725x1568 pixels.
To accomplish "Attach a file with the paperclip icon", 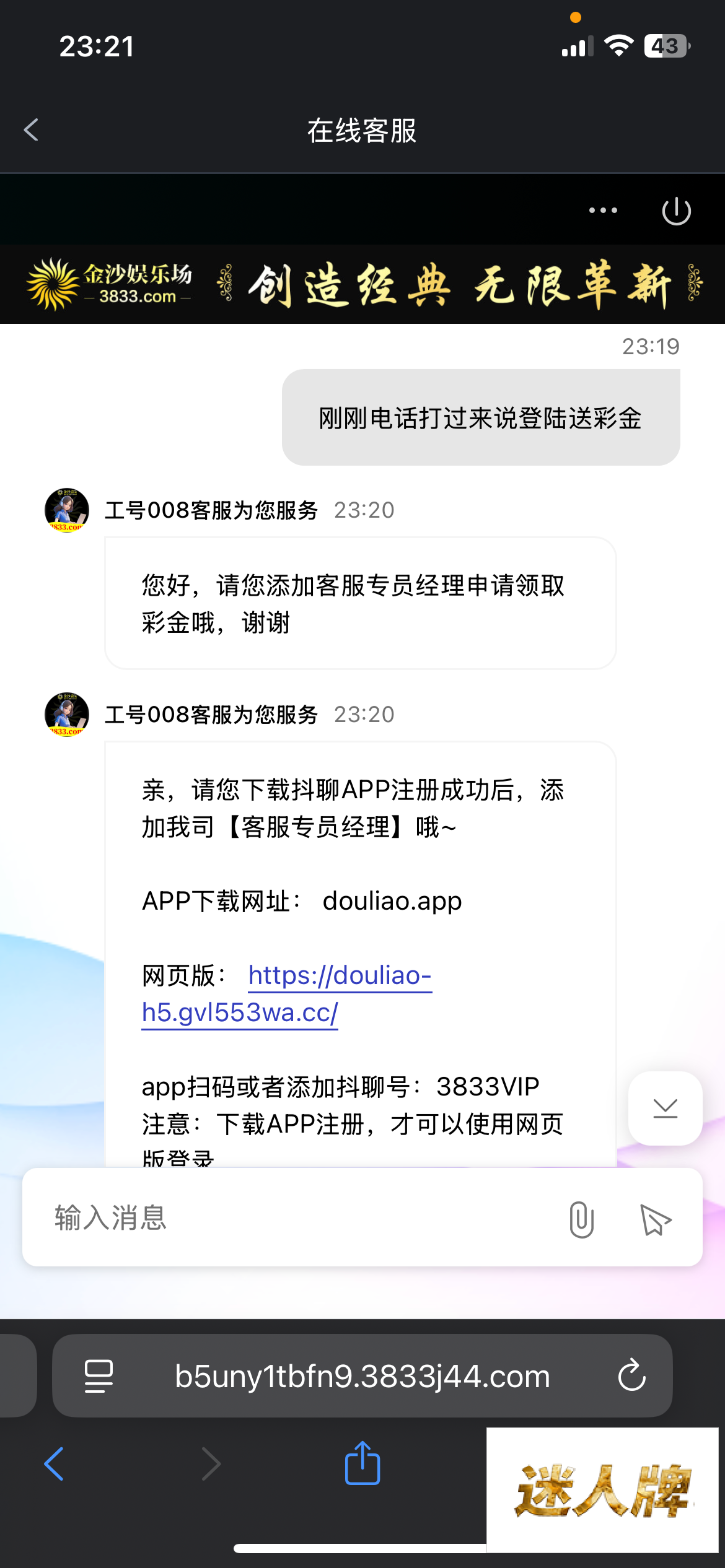I will point(581,1219).
